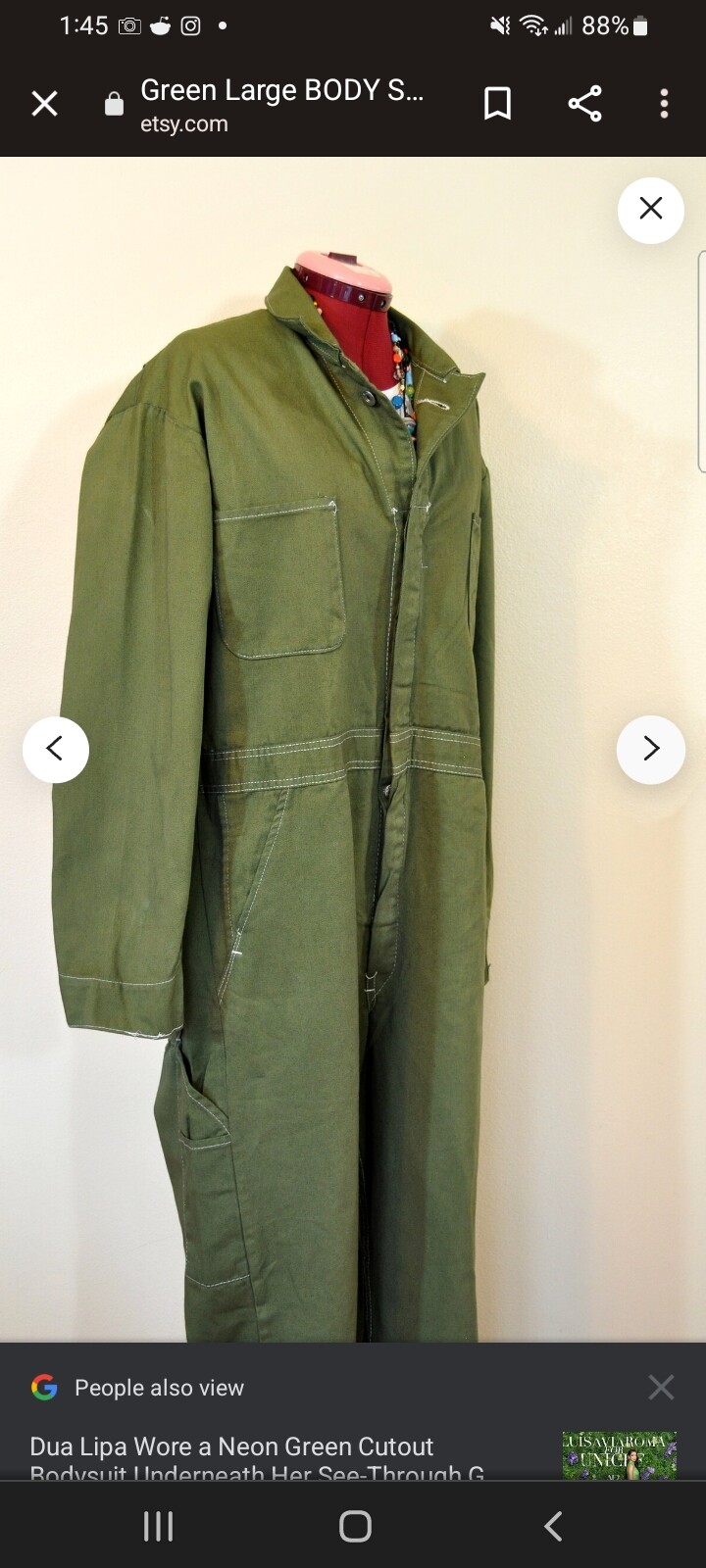Screen dimensions: 706x1568
Task: View site security info via lock icon
Action: (x=115, y=105)
